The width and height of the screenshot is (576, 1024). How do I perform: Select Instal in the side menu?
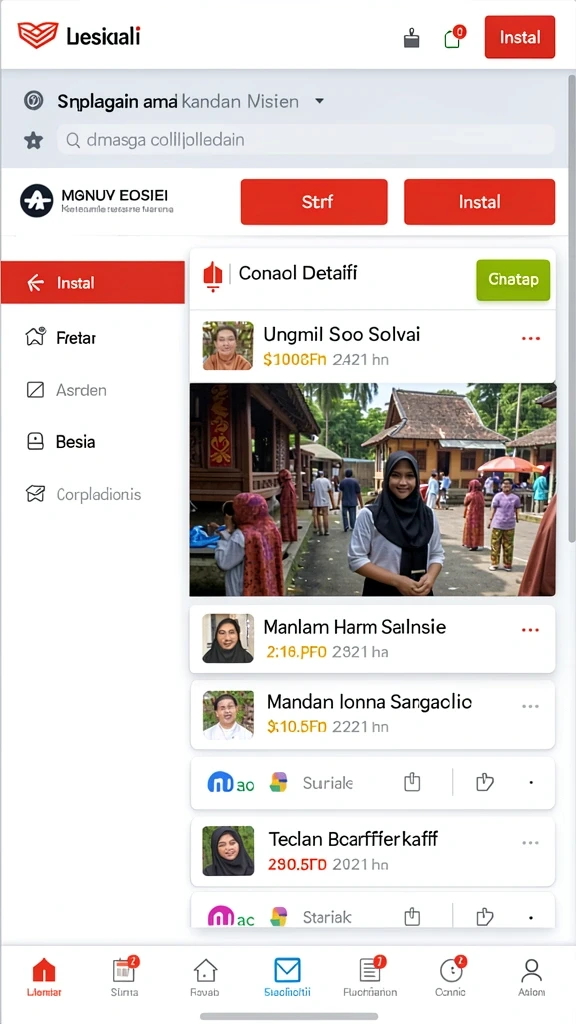[93, 283]
